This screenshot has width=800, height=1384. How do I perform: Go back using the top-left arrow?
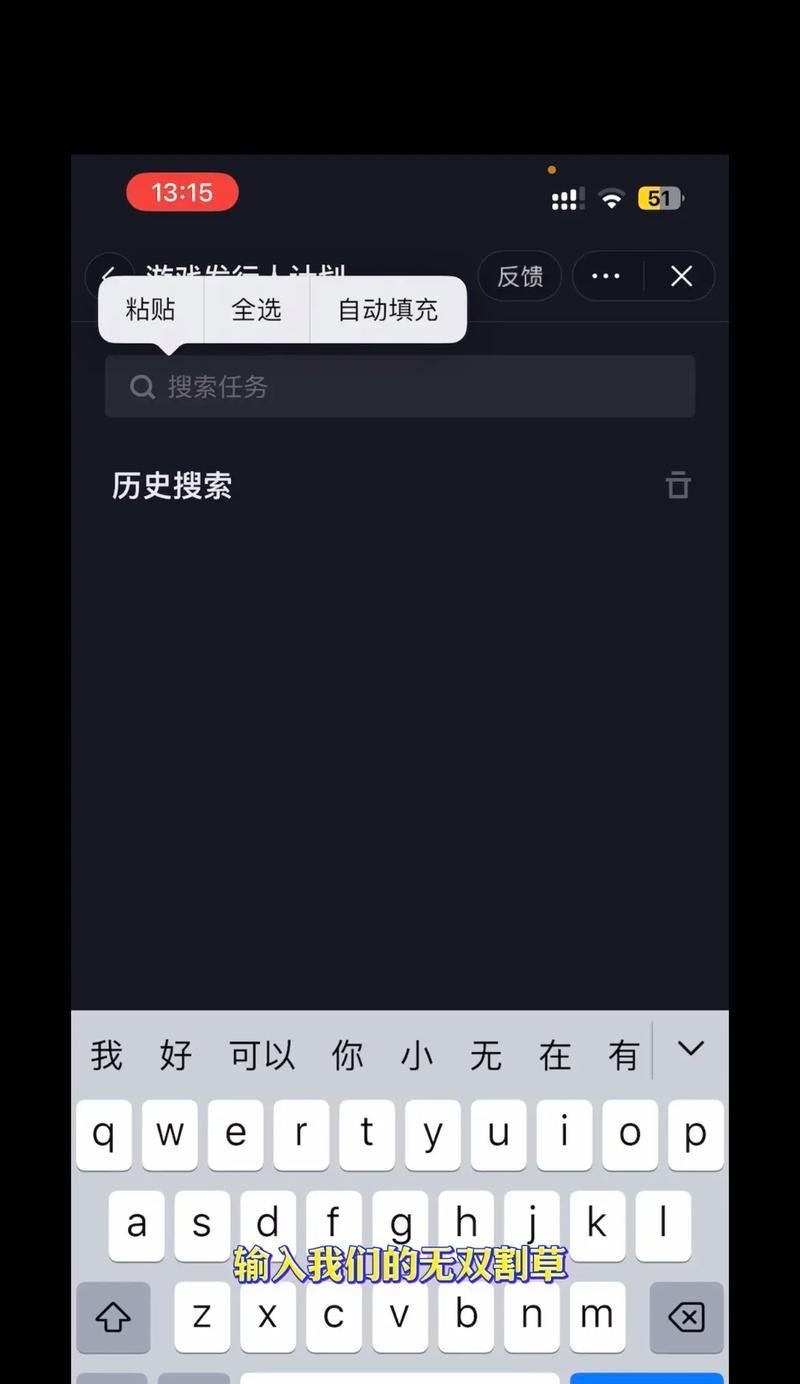108,276
